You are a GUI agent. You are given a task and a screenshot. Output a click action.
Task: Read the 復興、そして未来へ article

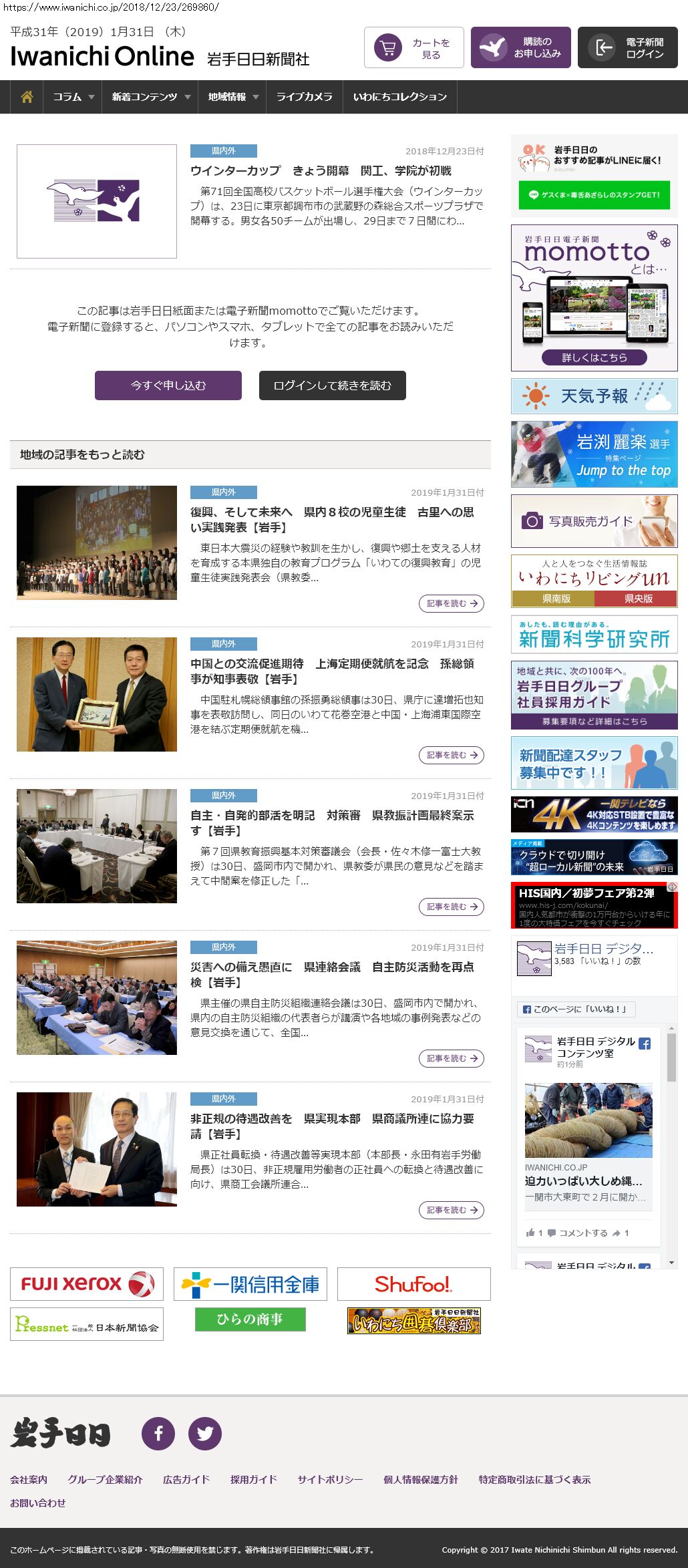coord(332,520)
